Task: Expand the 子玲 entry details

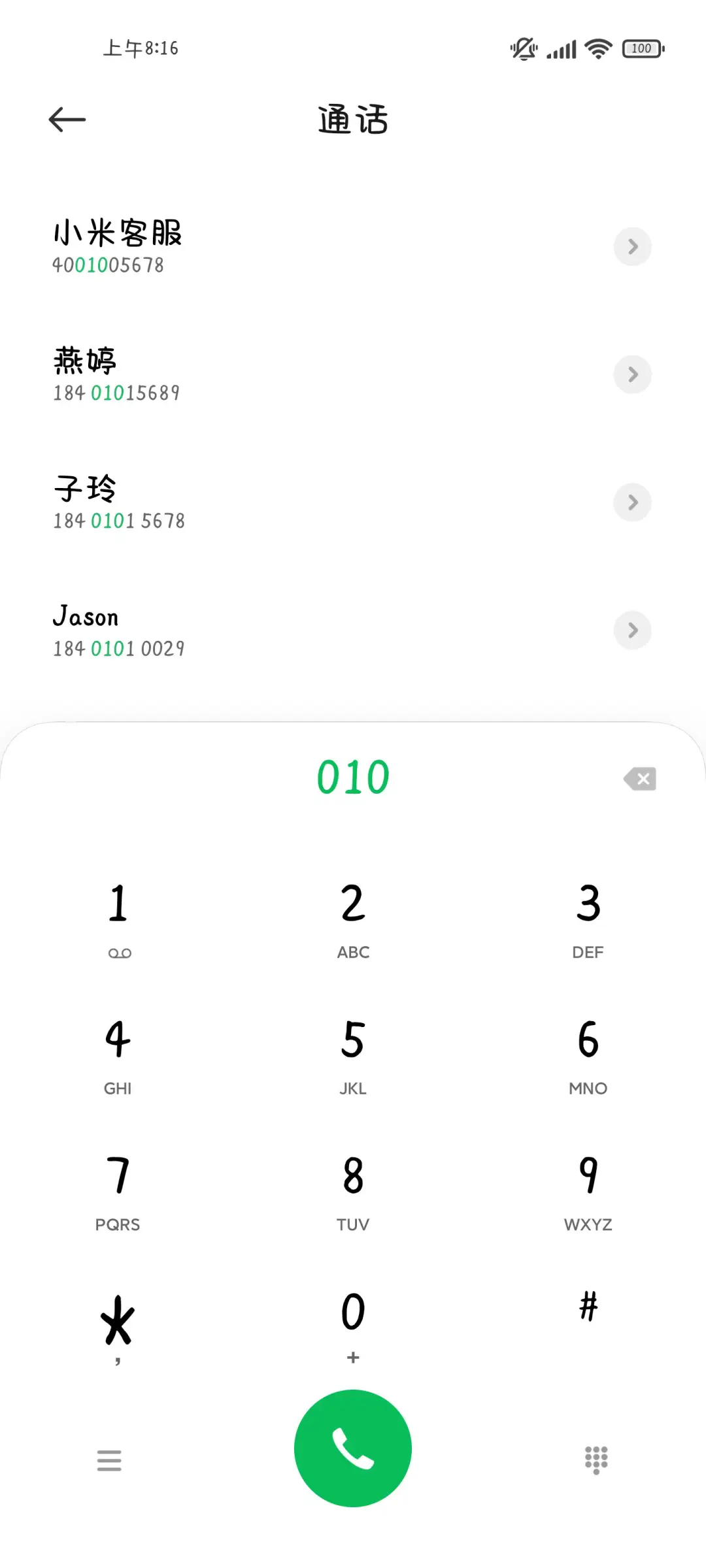Action: (x=631, y=502)
